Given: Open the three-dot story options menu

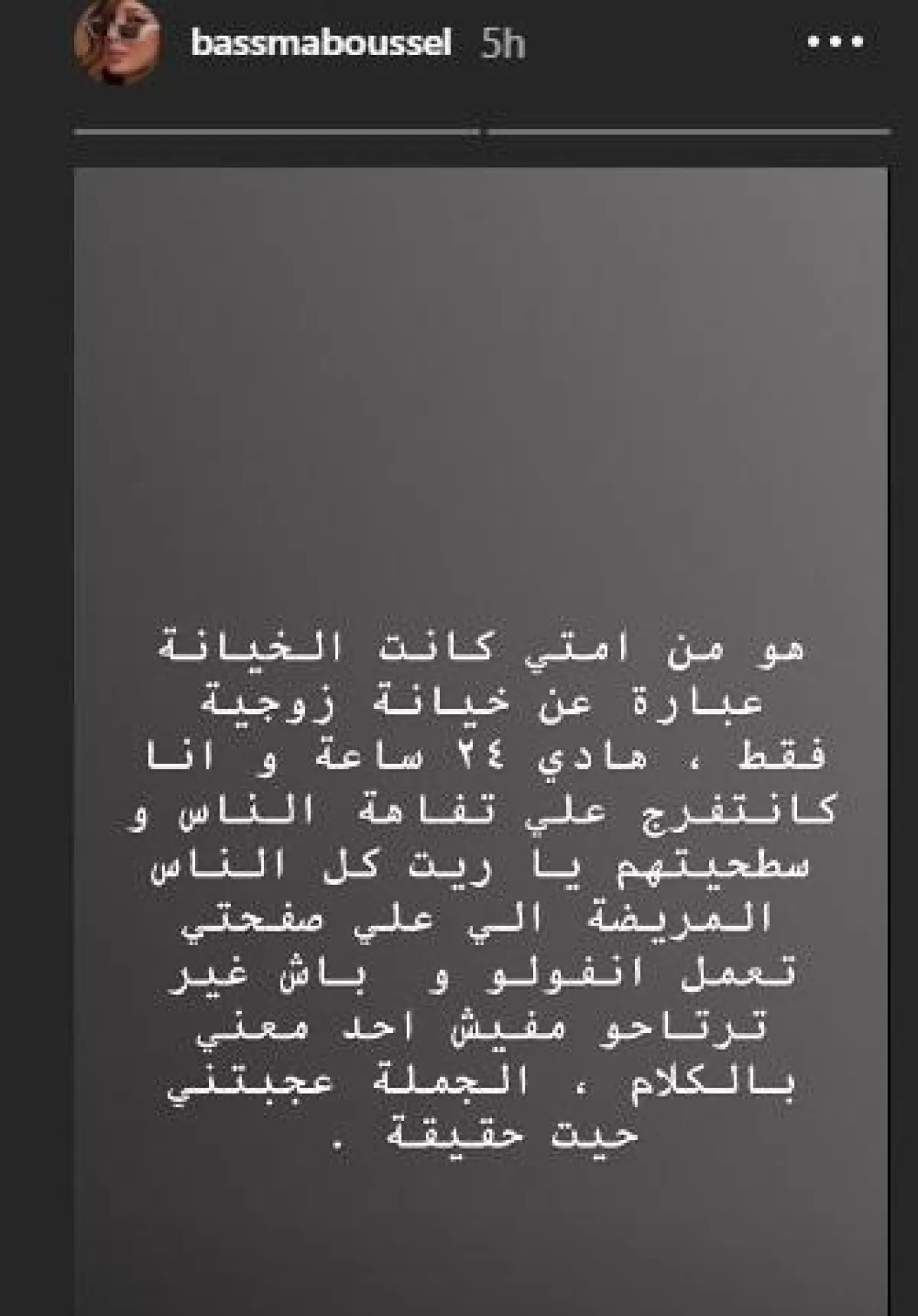Looking at the screenshot, I should pyautogui.click(x=835, y=43).
